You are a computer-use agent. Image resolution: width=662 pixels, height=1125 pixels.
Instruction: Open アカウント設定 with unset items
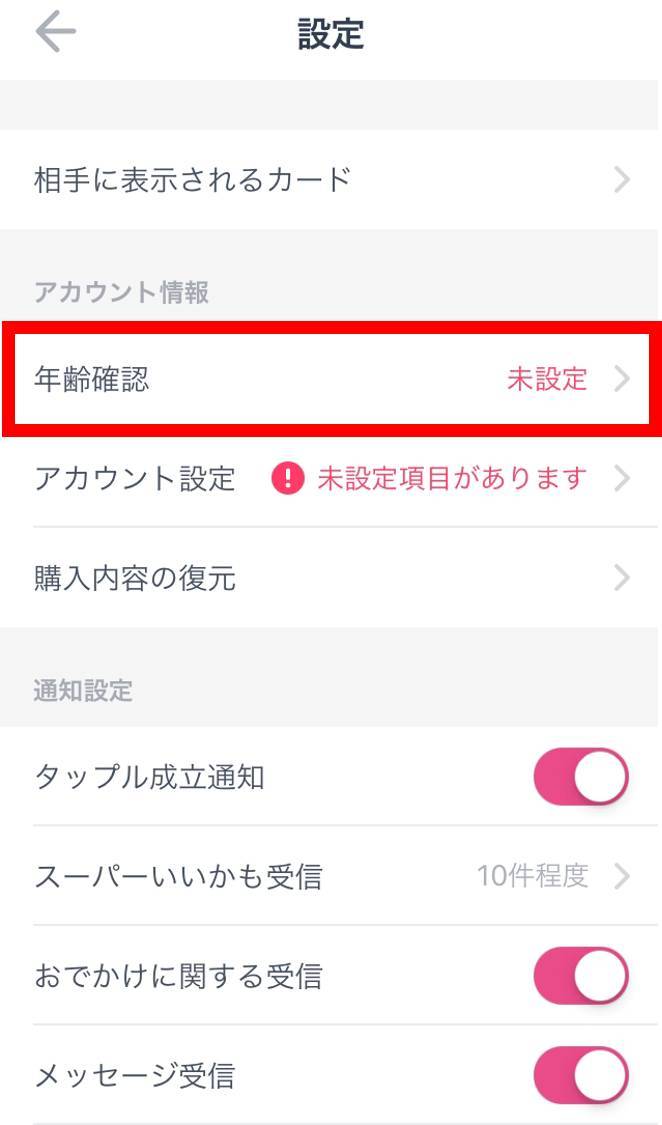point(331,479)
